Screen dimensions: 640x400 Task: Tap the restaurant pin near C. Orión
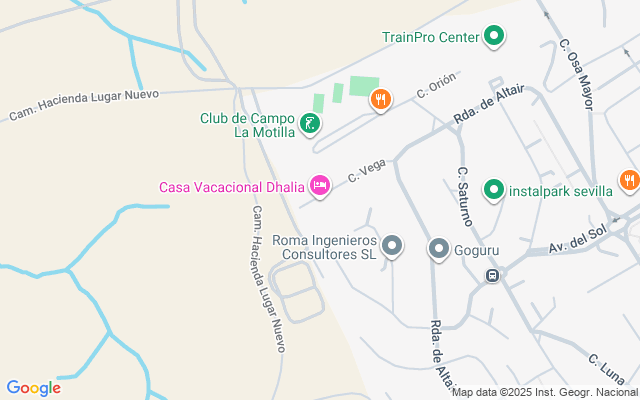tap(380, 99)
